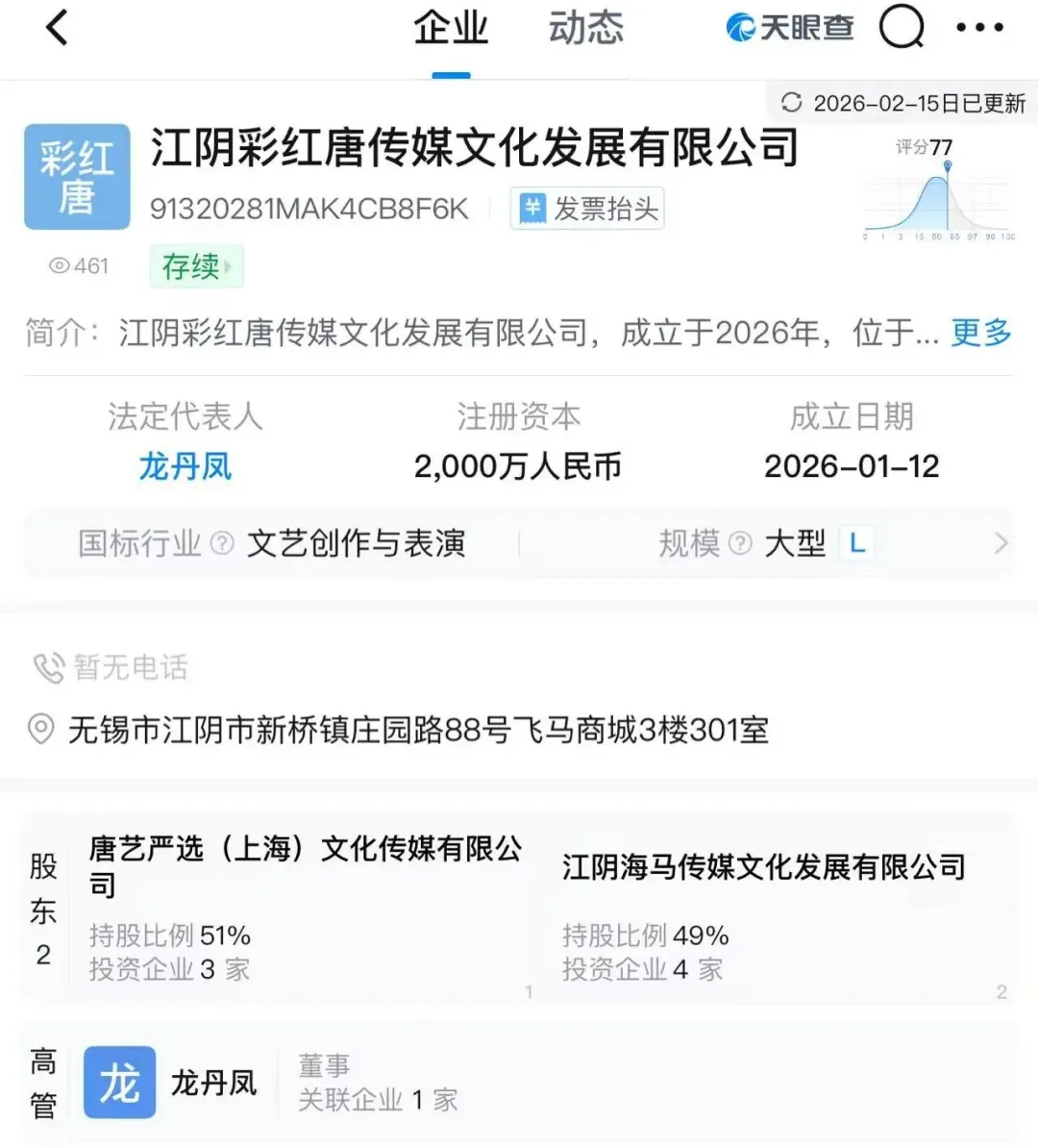Tap the 国标行业 help question icon
The height and width of the screenshot is (1148, 1038).
coord(222,543)
